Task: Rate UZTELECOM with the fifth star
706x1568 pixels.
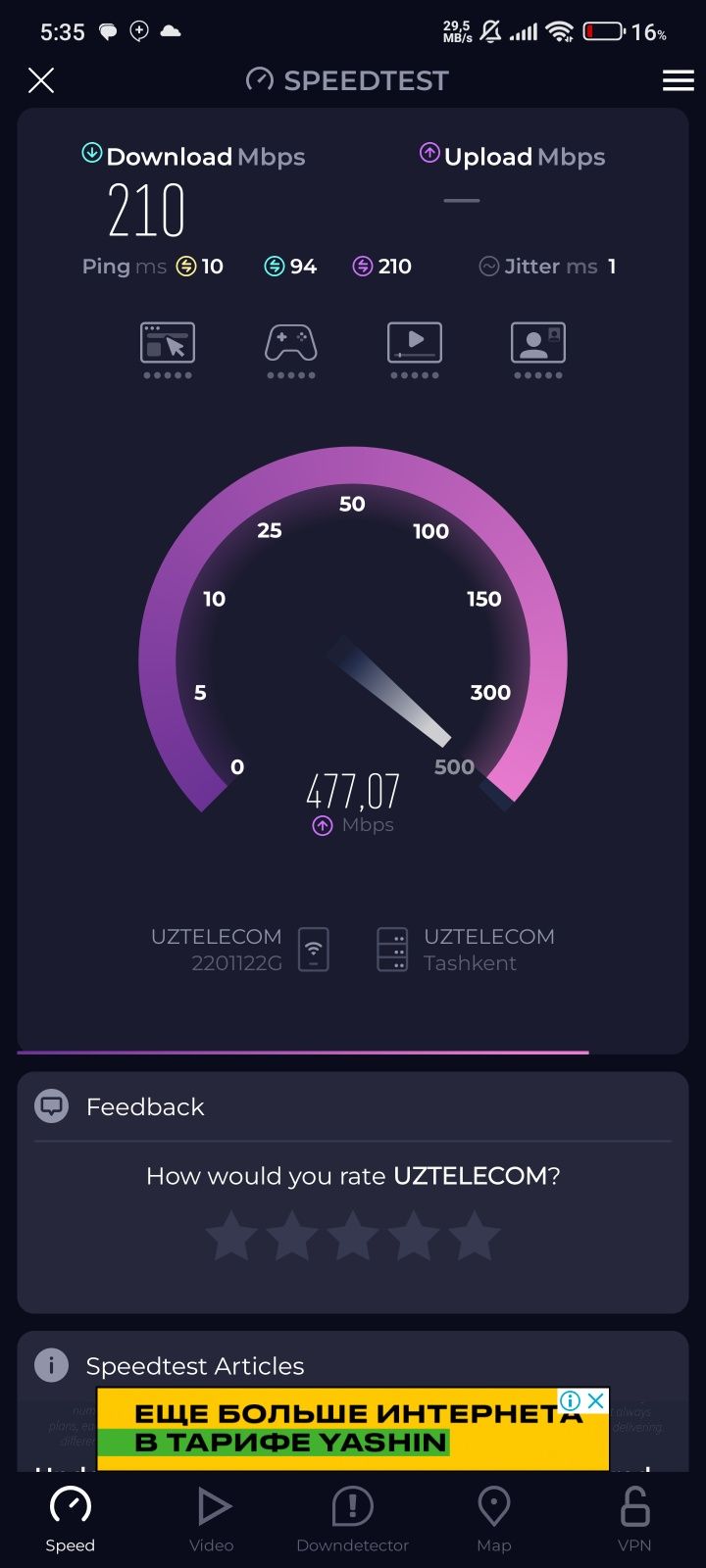Action: point(475,1235)
